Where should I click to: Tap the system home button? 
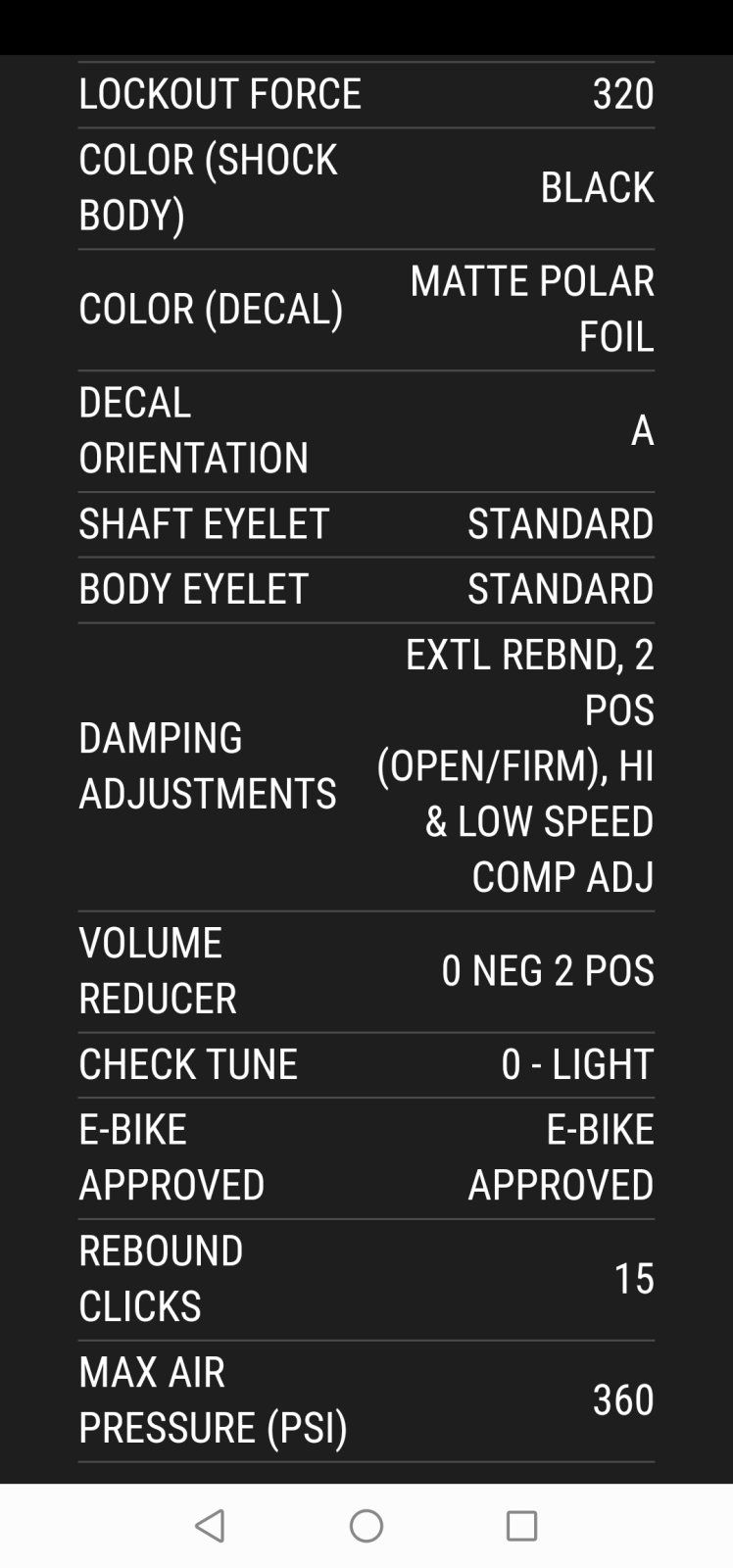[366, 1526]
